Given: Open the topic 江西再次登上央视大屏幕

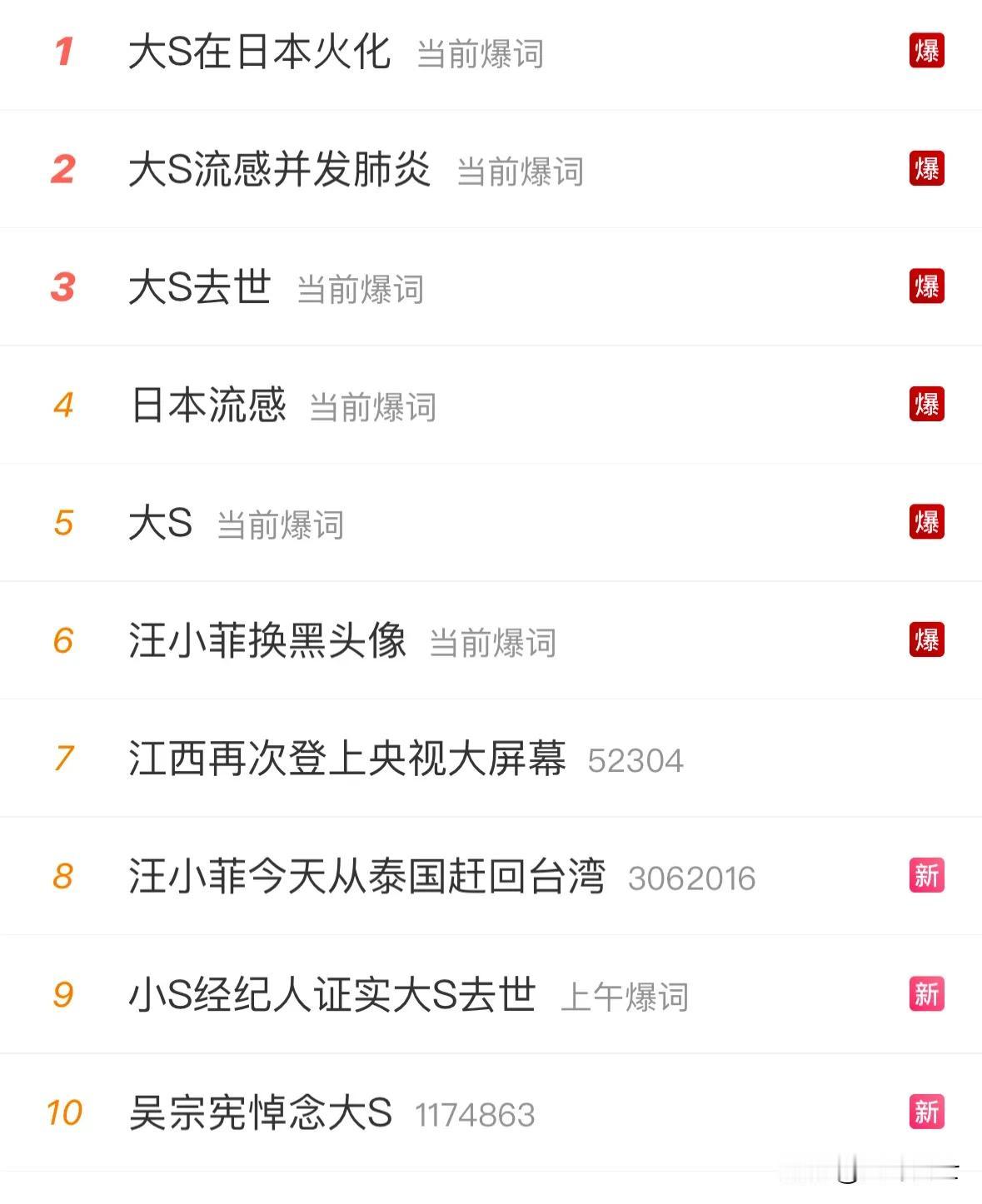Looking at the screenshot, I should [350, 759].
